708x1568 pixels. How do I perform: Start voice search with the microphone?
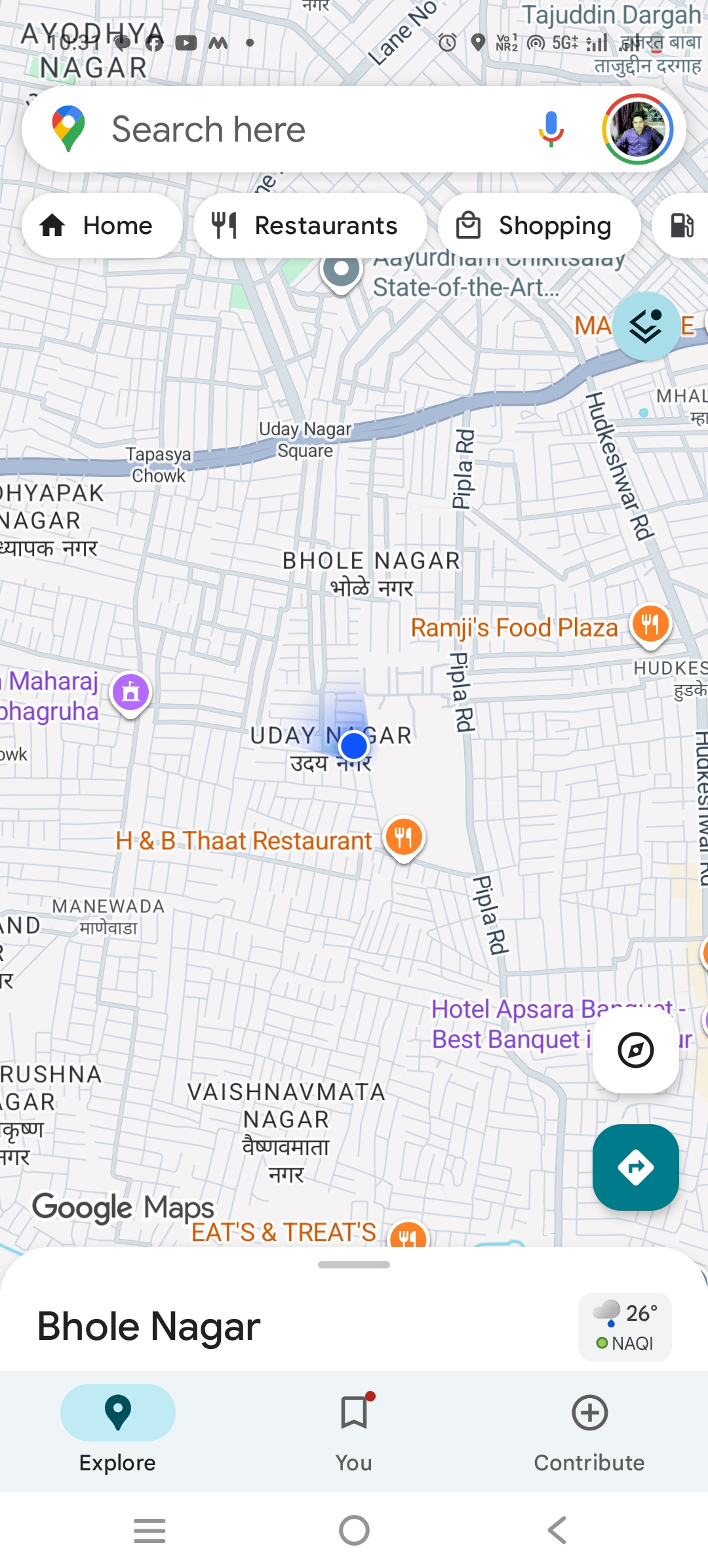coord(551,128)
